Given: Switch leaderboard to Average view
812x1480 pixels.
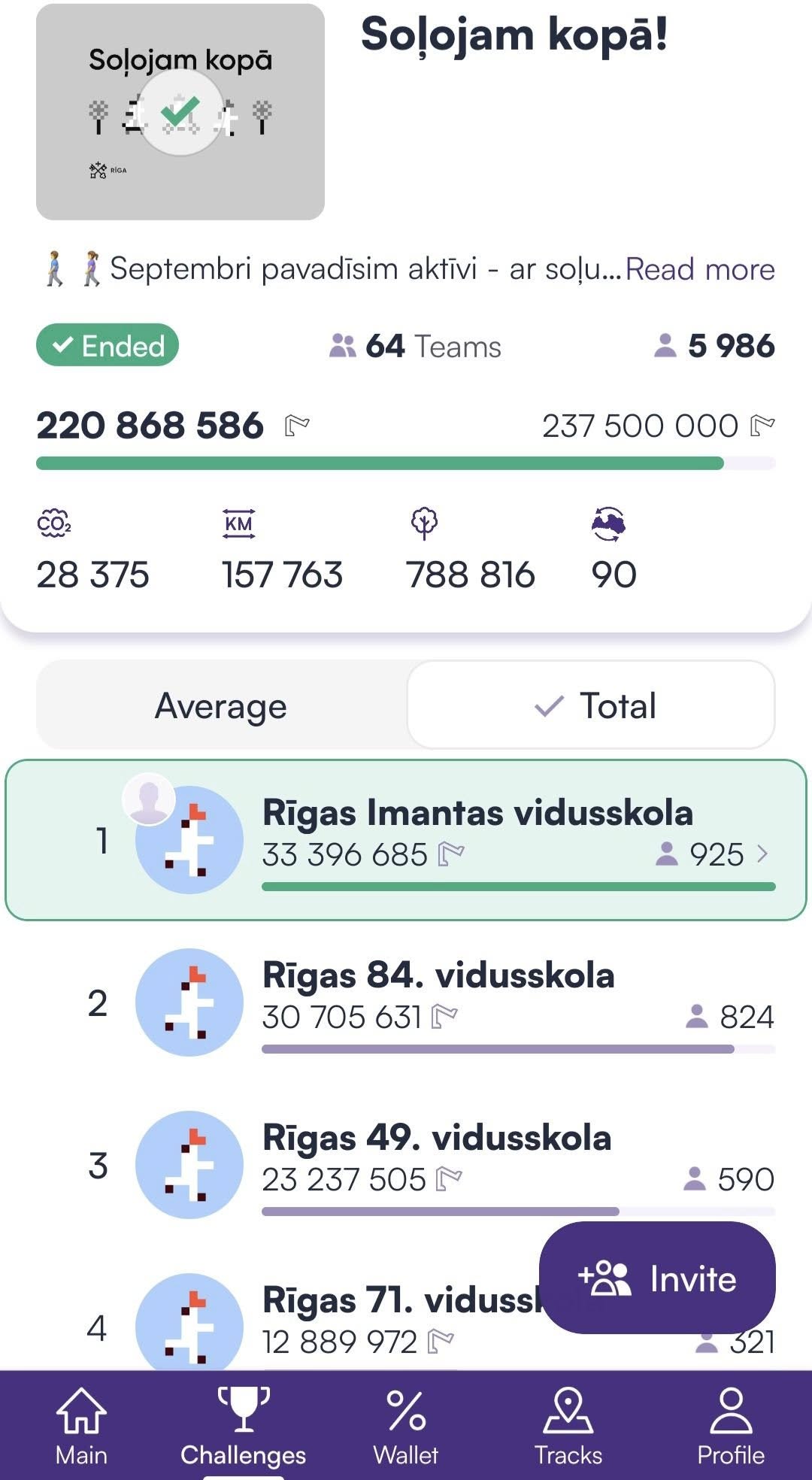Looking at the screenshot, I should (220, 705).
